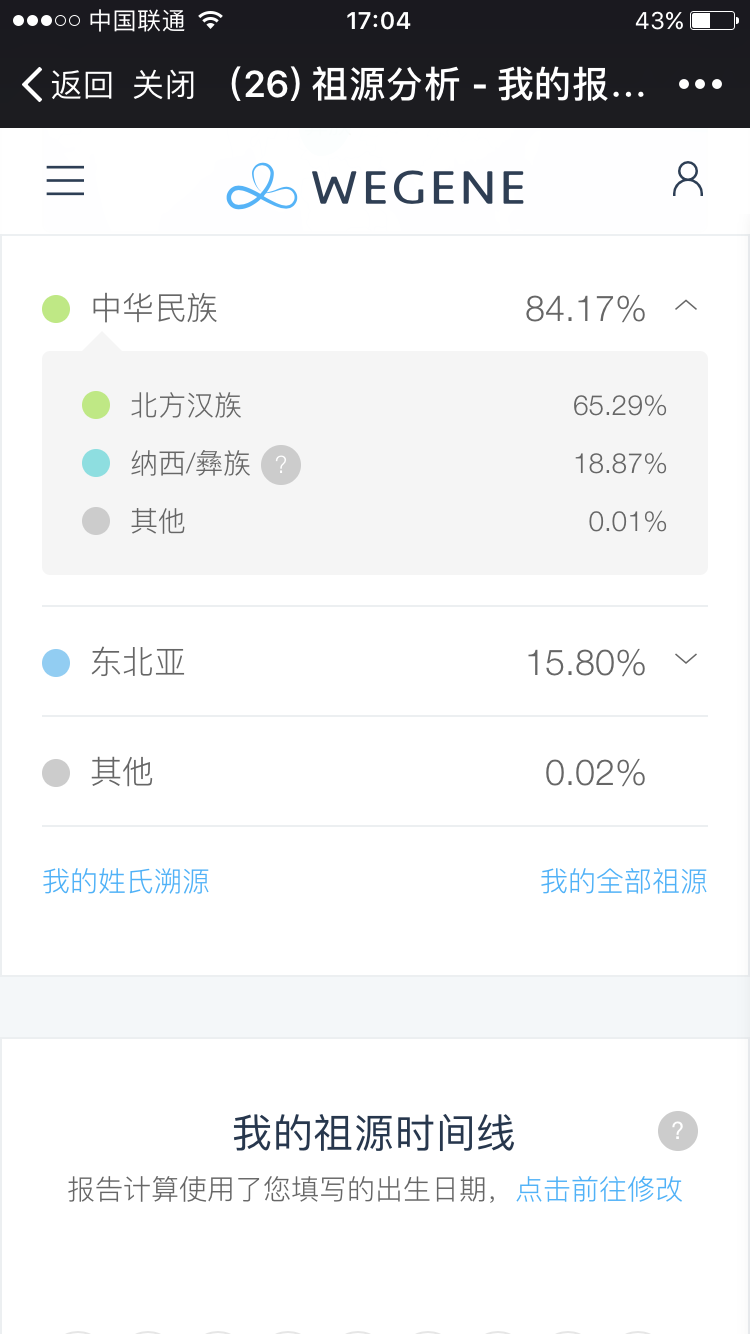Open the hamburger drawer menu
The image size is (750, 1334).
pos(66,180)
